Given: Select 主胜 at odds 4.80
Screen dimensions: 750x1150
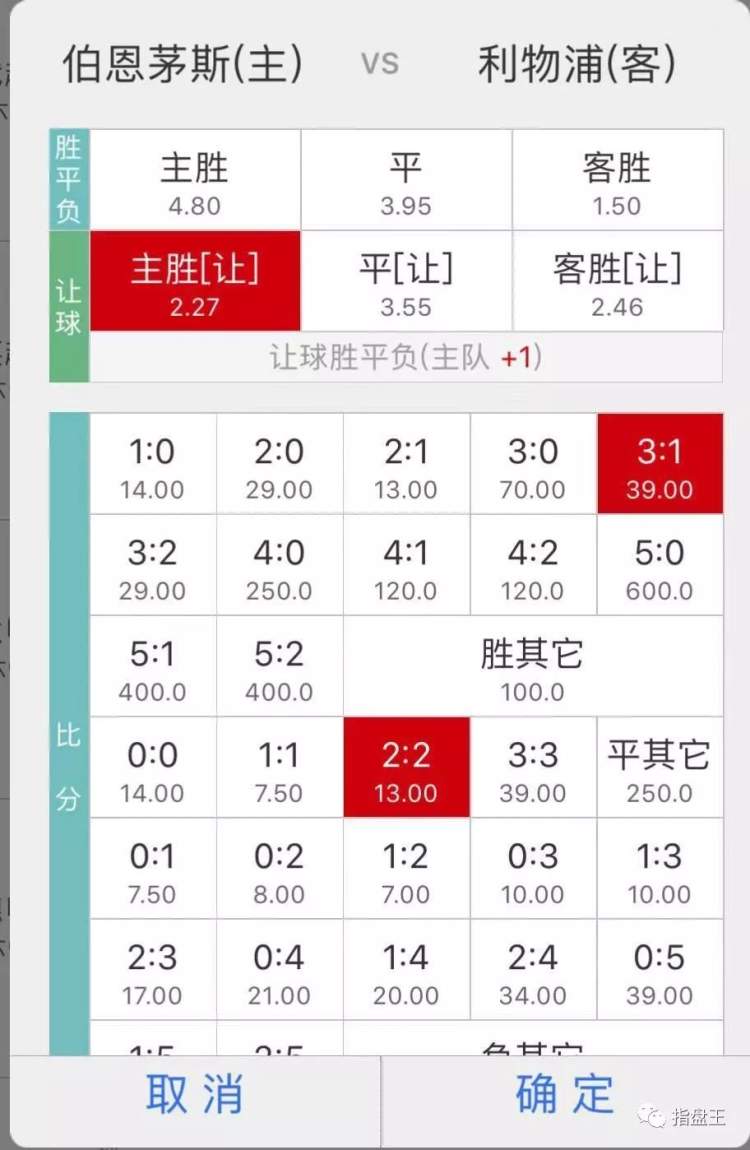Looking at the screenshot, I should [195, 181].
